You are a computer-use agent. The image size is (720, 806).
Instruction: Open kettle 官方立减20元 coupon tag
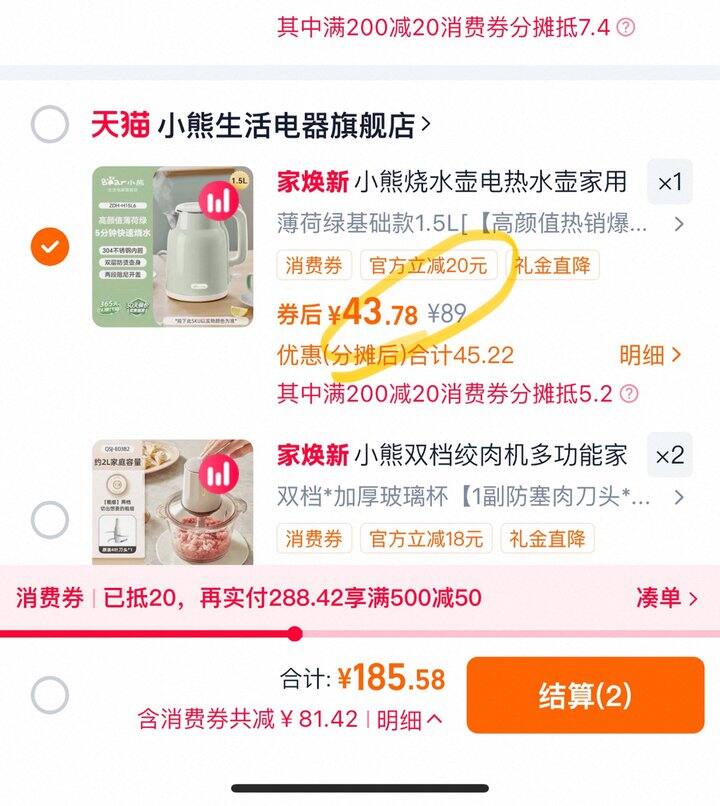click(x=428, y=266)
